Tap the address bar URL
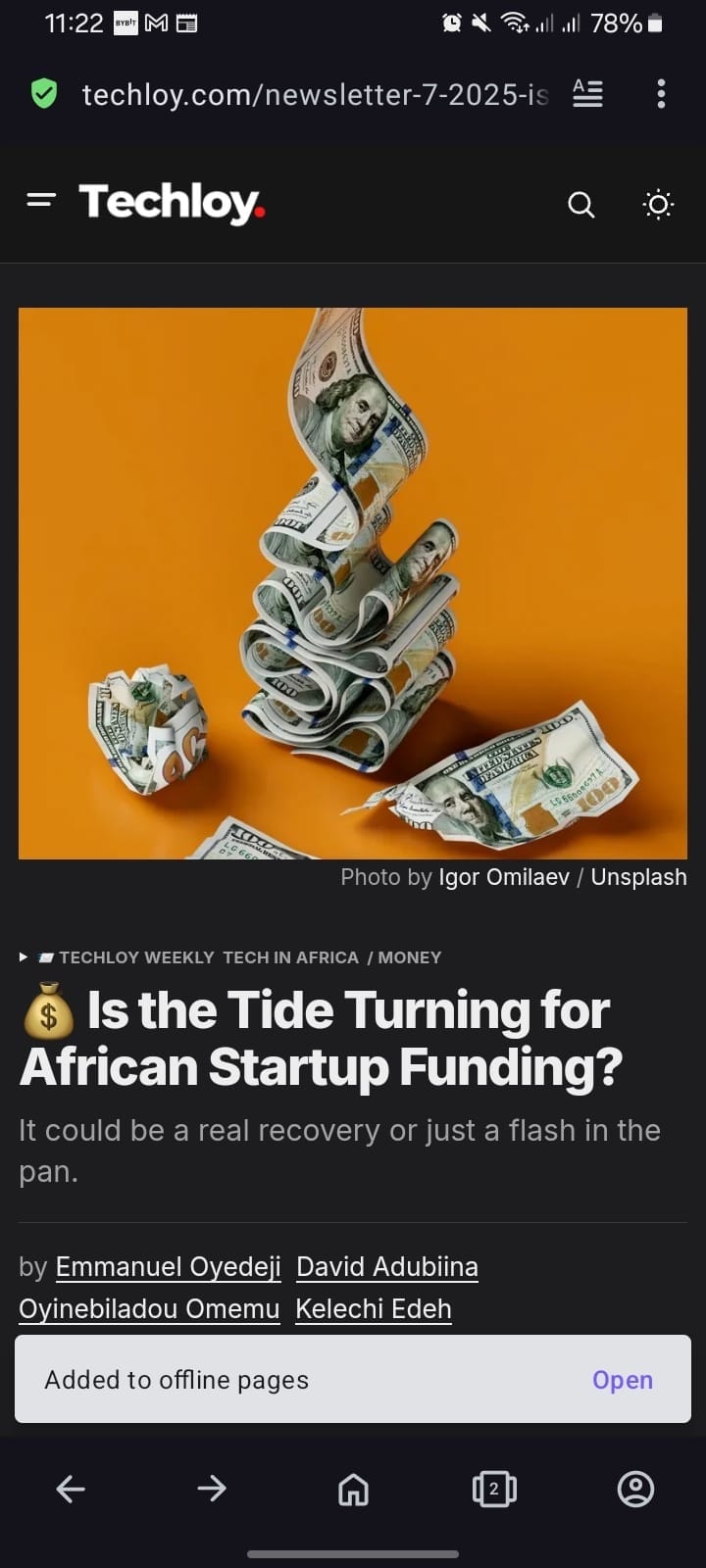The width and height of the screenshot is (706, 1568). 314,94
